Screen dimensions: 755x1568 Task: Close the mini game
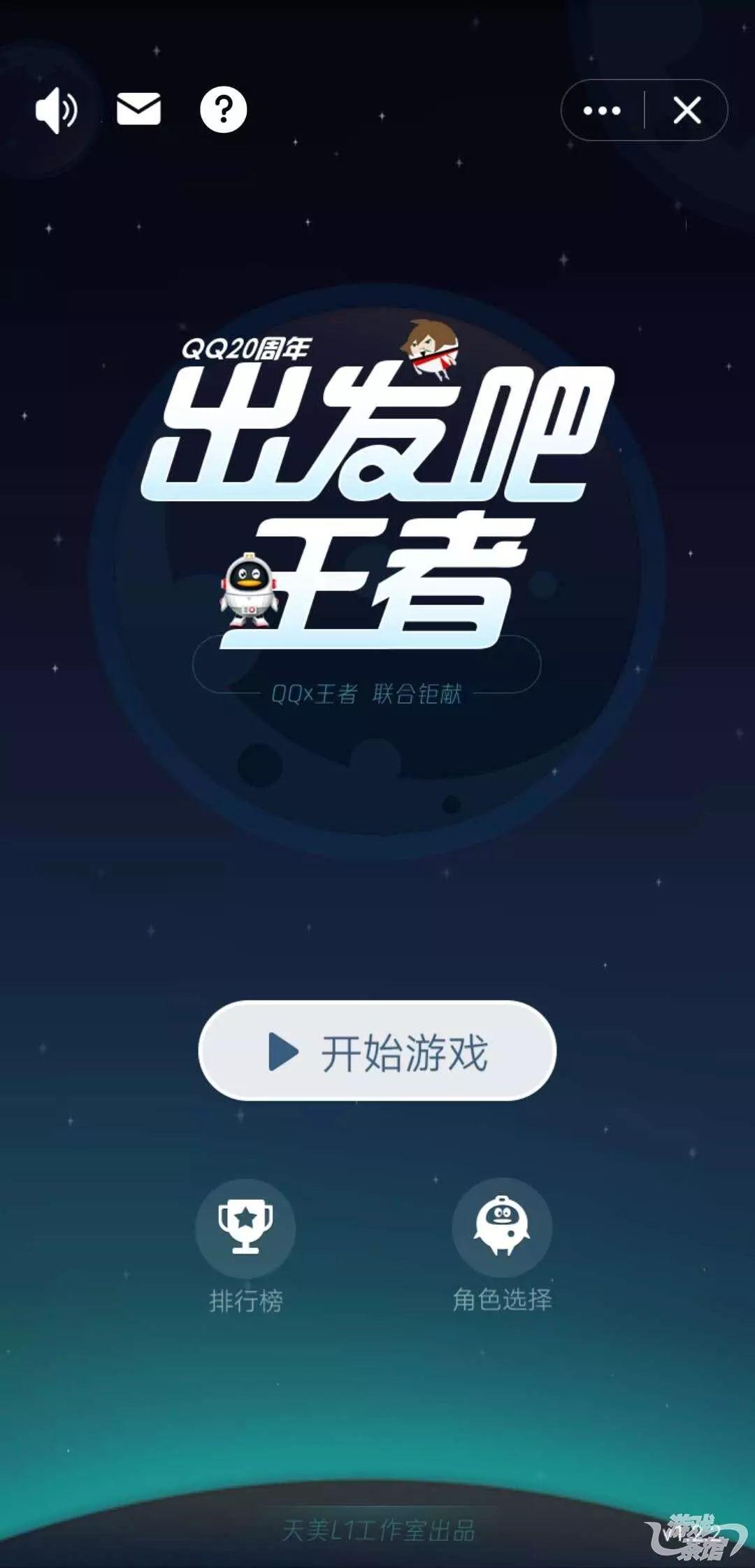pyautogui.click(x=687, y=110)
